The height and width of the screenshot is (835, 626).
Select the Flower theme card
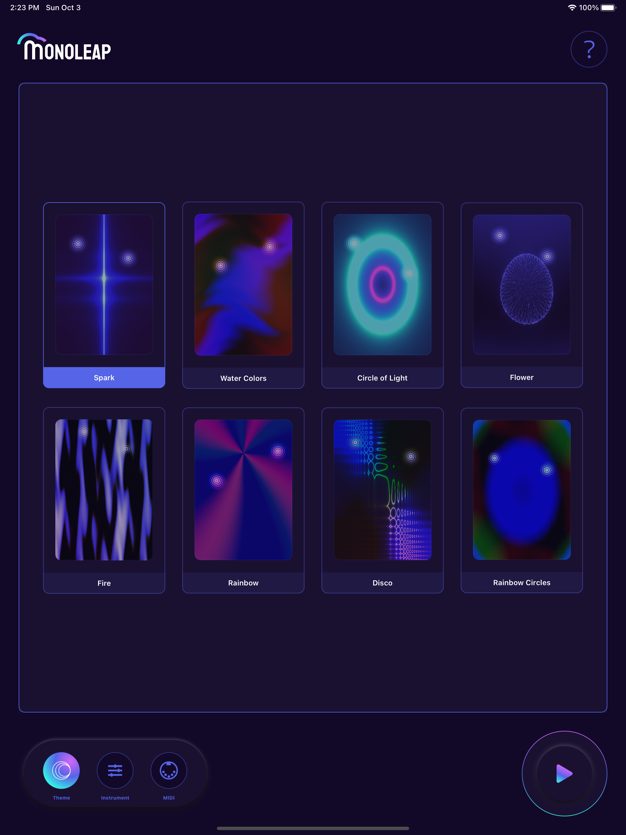pyautogui.click(x=521, y=295)
